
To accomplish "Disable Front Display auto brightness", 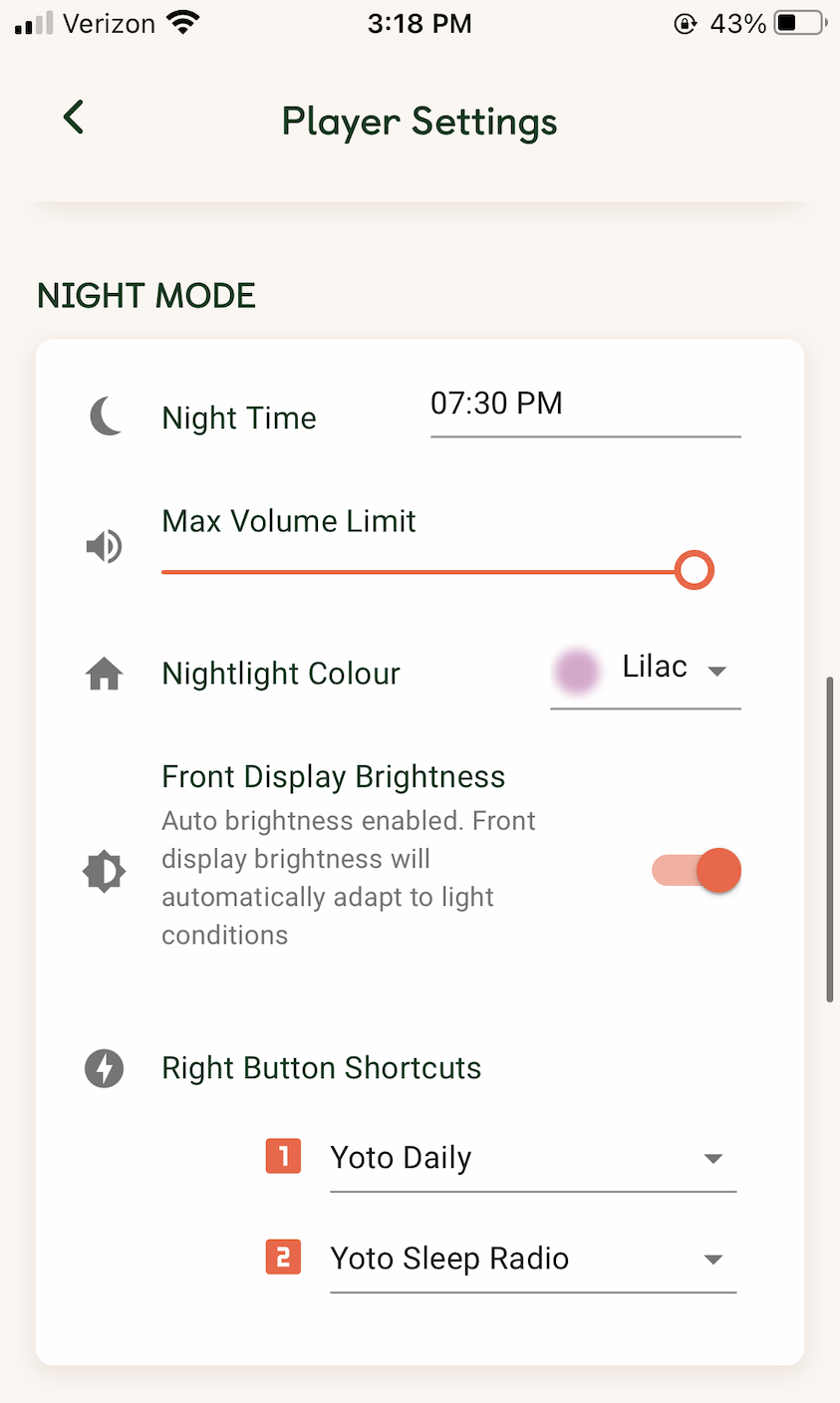I will click(x=697, y=870).
